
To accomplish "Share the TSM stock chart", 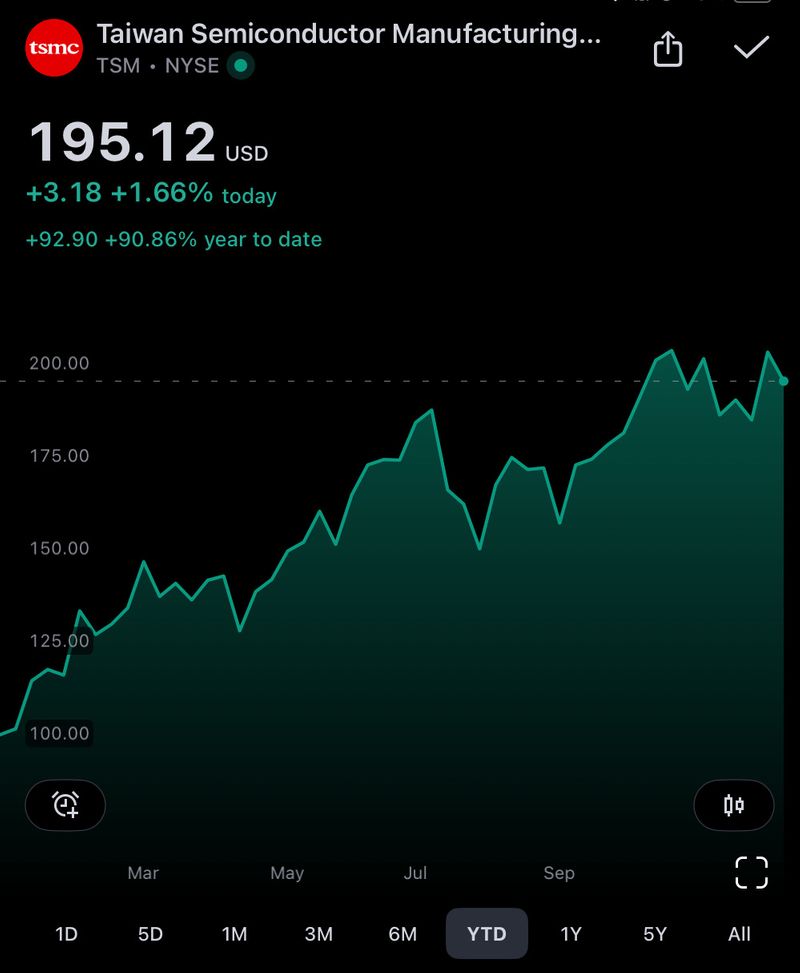I will 667,49.
